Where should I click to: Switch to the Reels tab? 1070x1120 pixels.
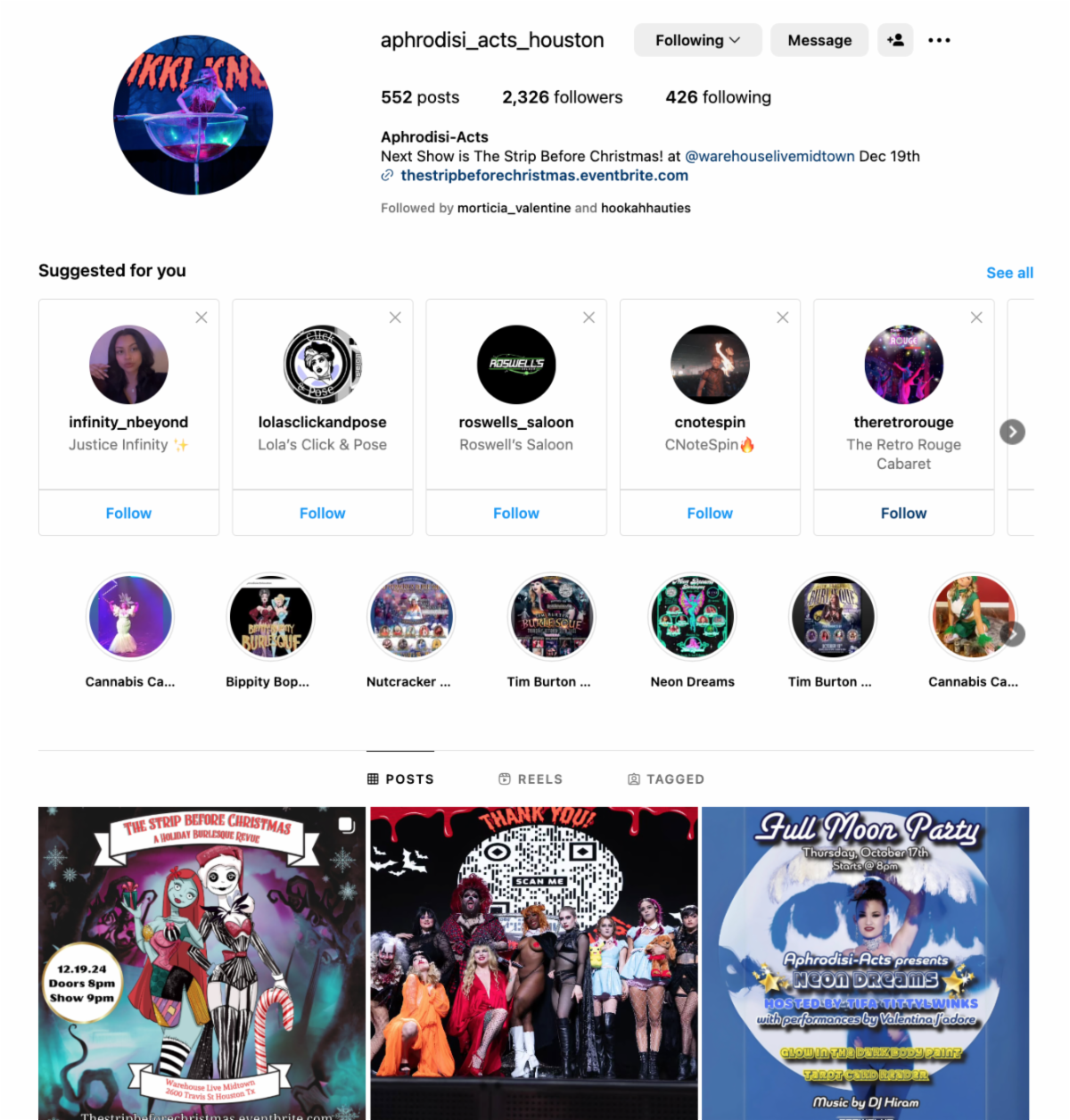(531, 778)
